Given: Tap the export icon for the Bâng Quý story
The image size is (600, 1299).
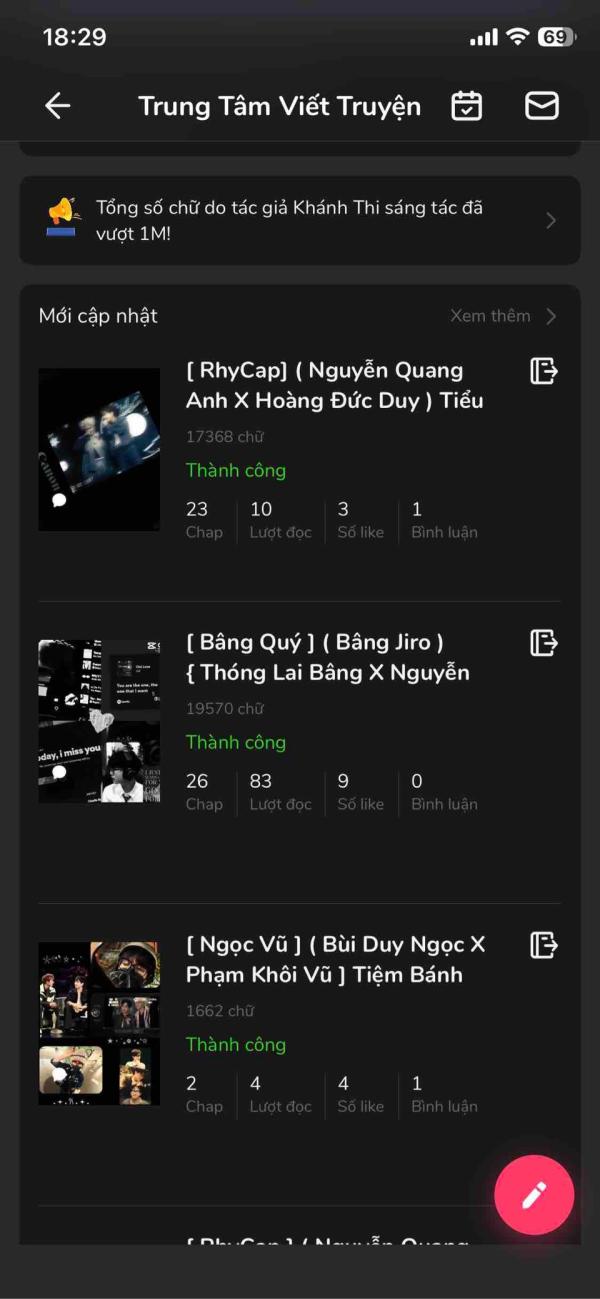Looking at the screenshot, I should tap(543, 642).
